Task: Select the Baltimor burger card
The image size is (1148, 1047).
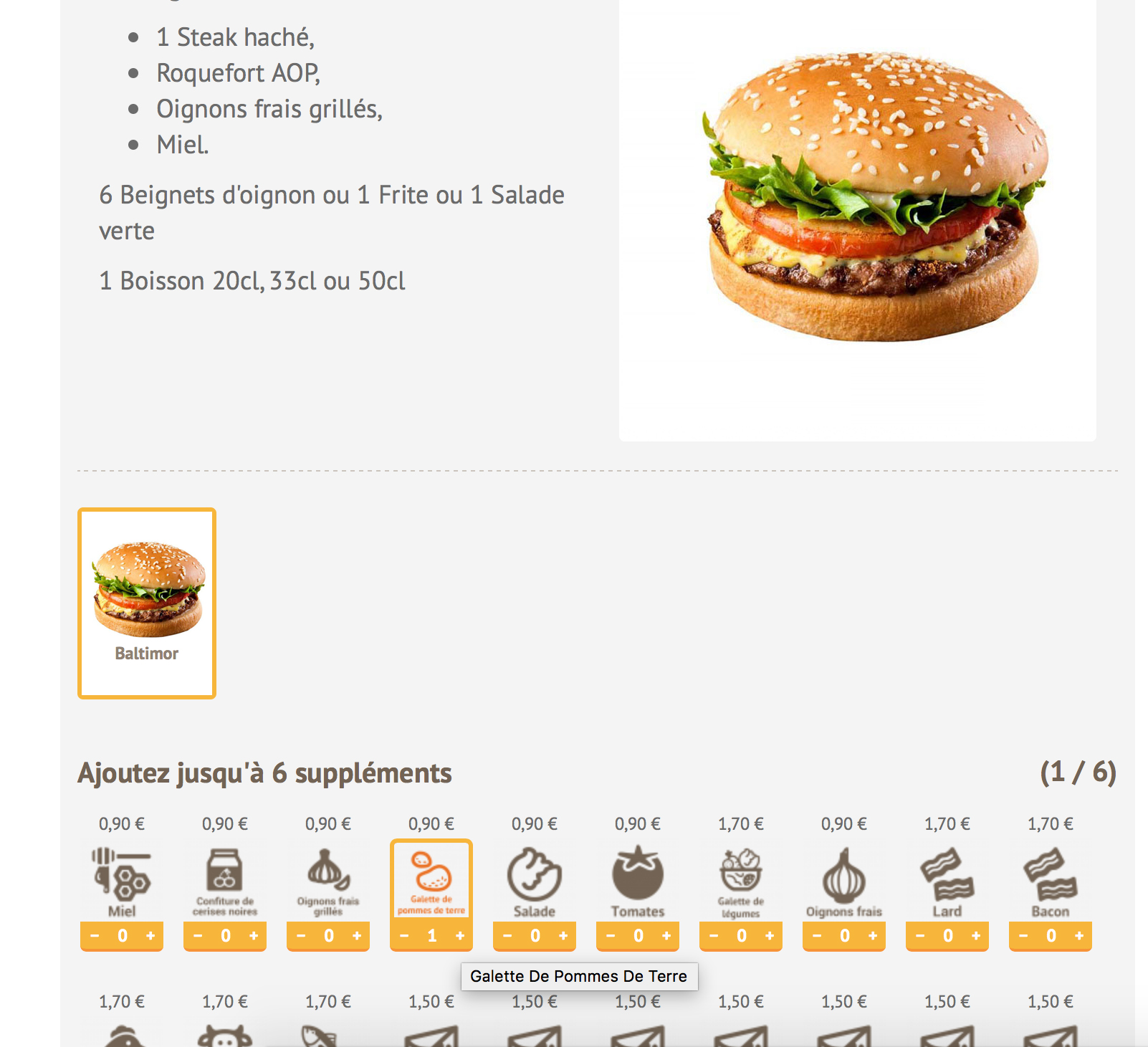Action: [147, 603]
